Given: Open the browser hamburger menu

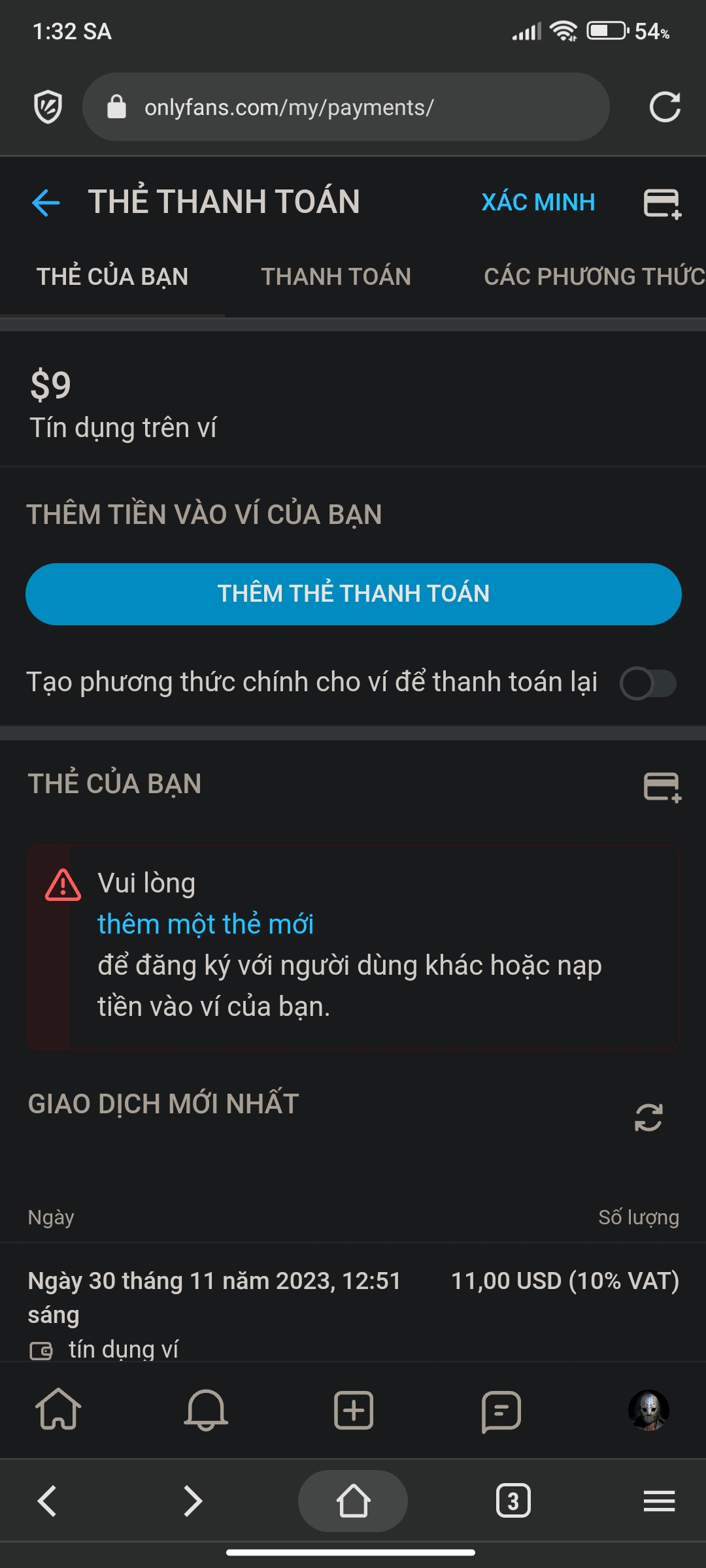Looking at the screenshot, I should 659,1501.
